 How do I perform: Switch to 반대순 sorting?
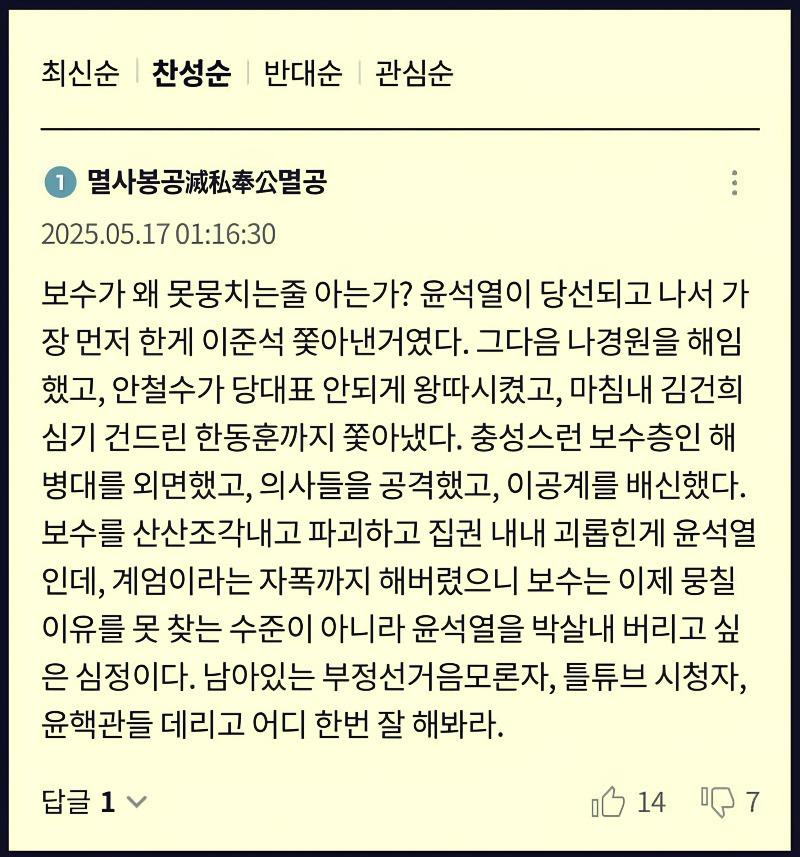[303, 73]
